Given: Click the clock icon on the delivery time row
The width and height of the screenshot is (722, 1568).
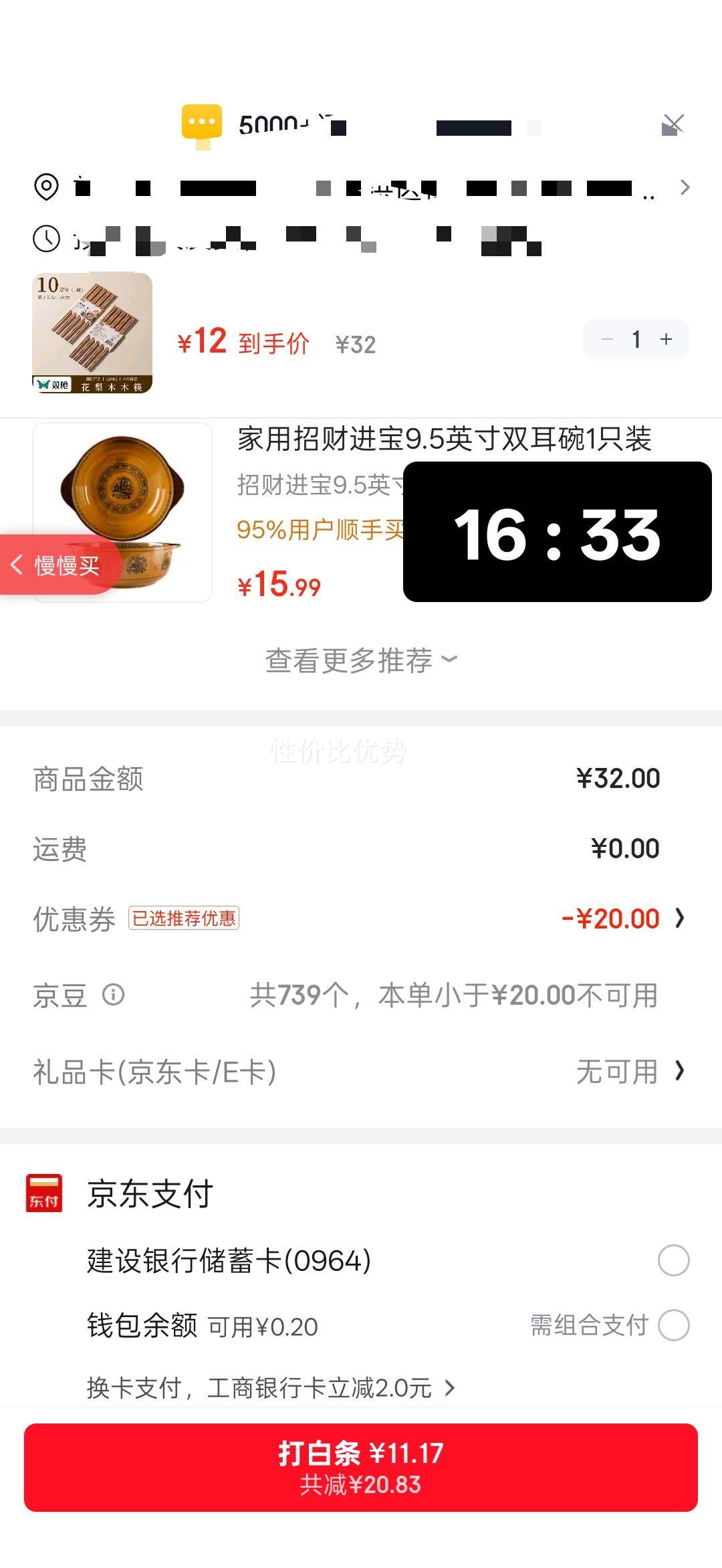Looking at the screenshot, I should point(45,237).
